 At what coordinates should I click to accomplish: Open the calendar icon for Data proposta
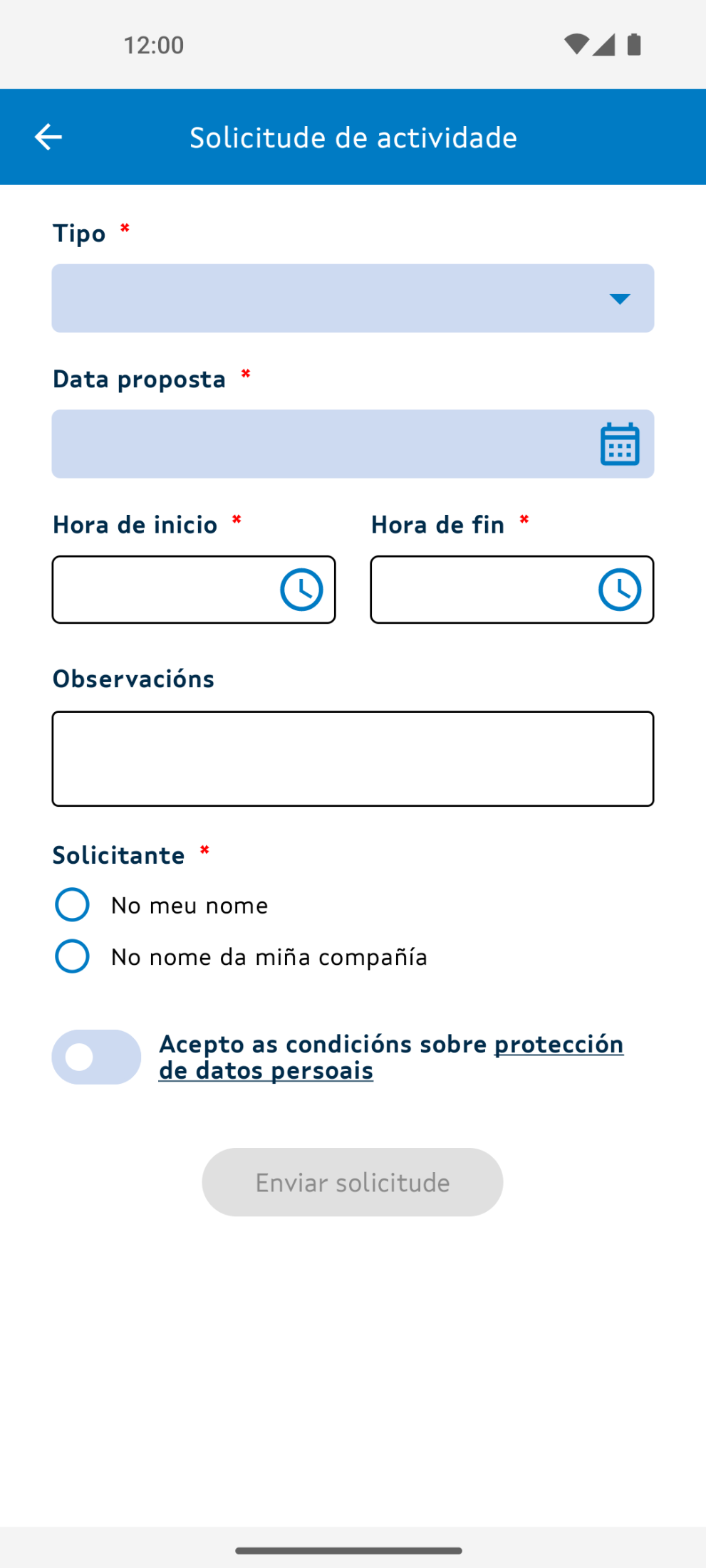coord(618,444)
